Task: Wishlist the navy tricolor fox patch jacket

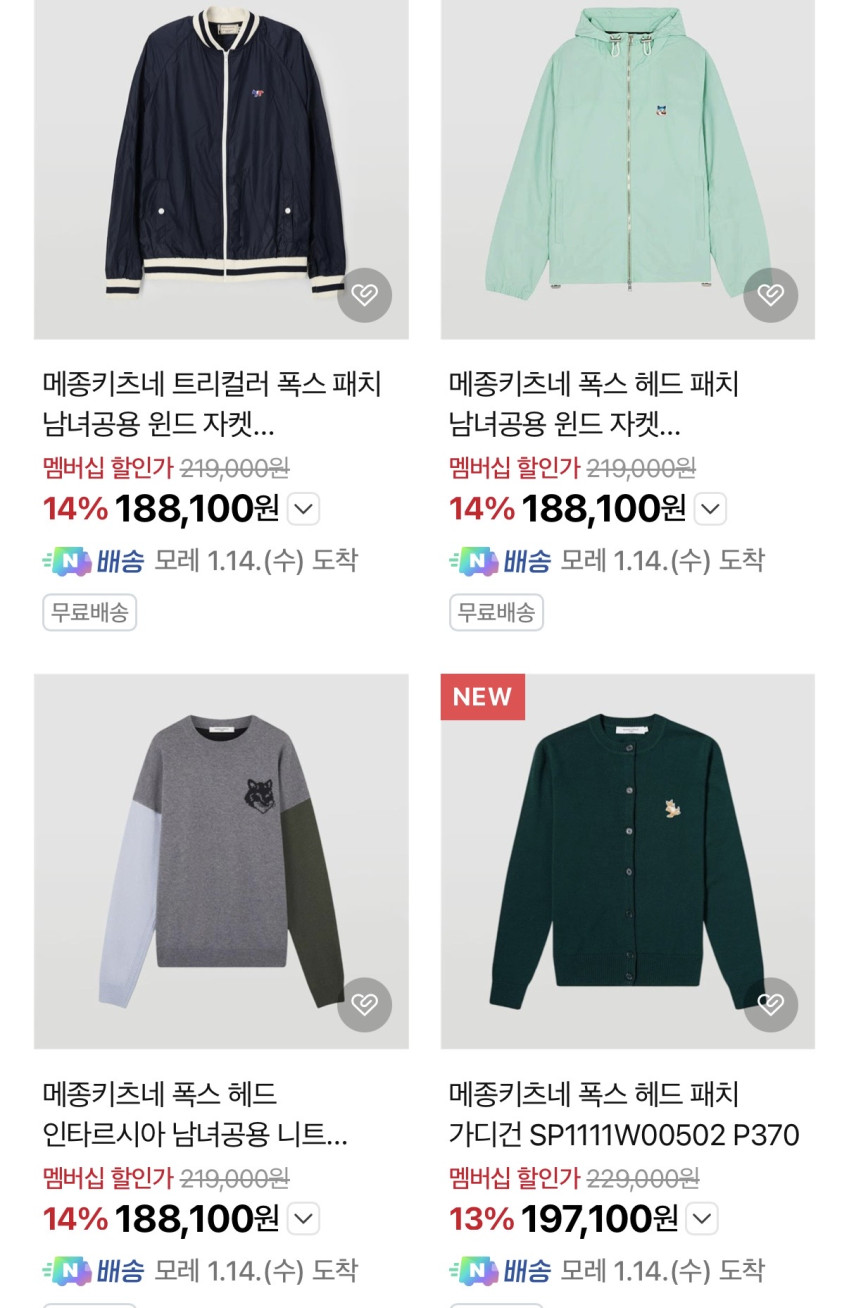Action: pos(364,295)
